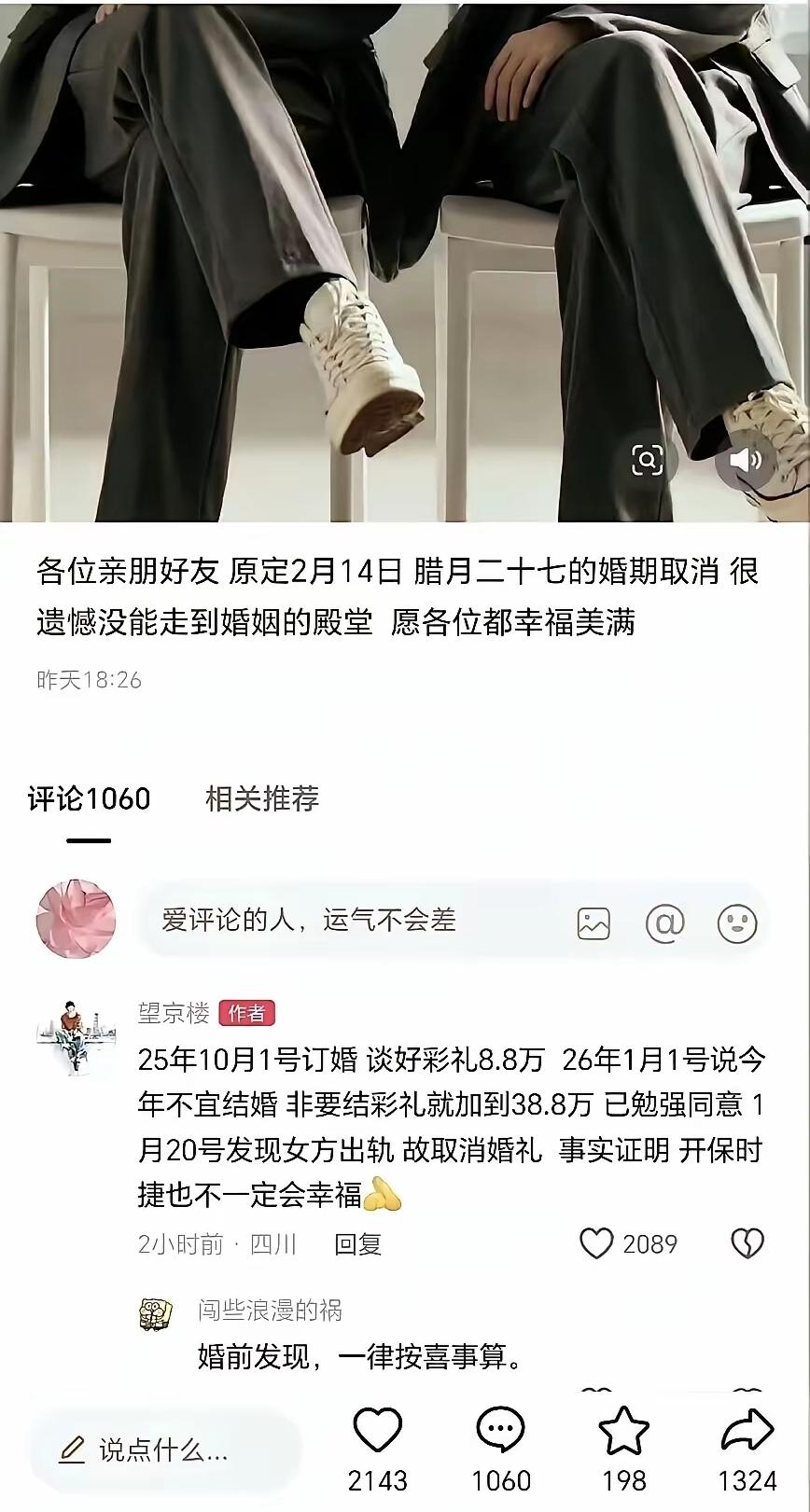Open the emoji picker face icon
This screenshot has width=810, height=1512.
(x=736, y=922)
